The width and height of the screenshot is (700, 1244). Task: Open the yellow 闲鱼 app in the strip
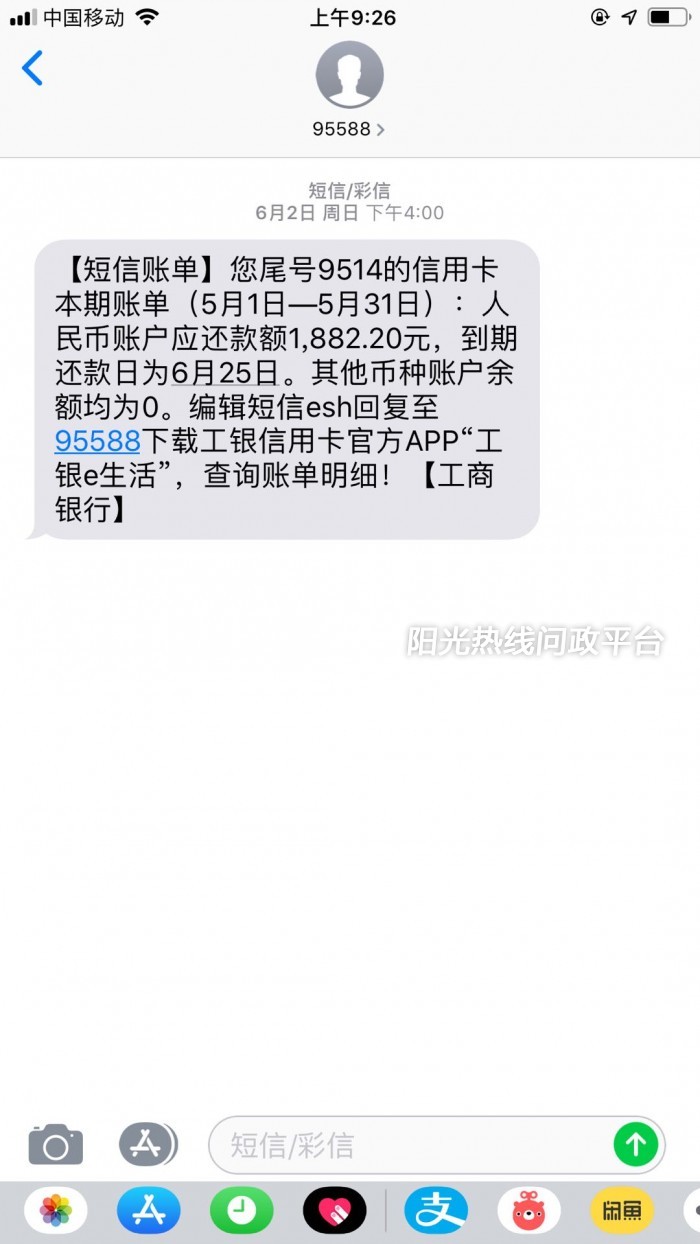point(621,1212)
